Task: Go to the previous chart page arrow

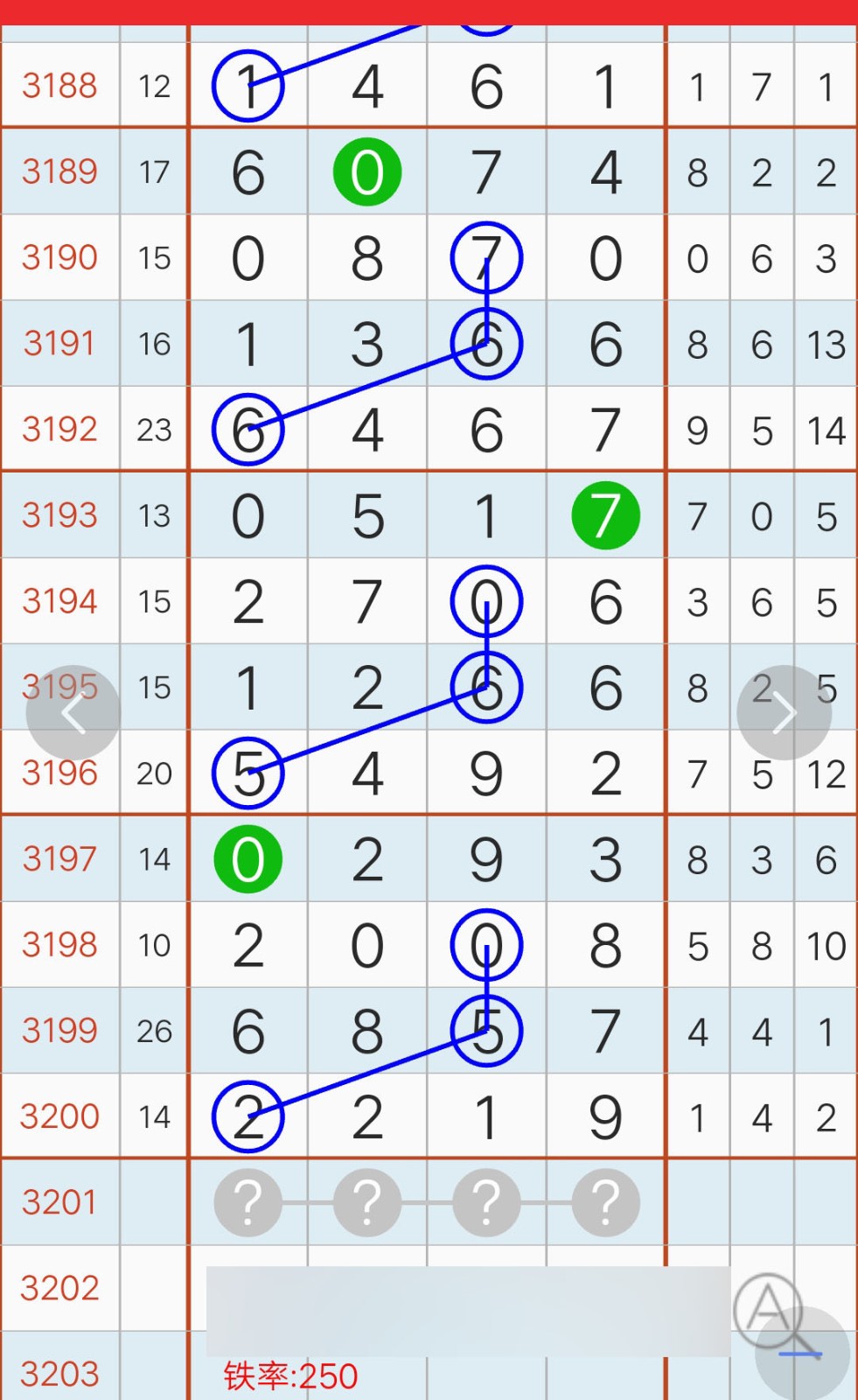Action: pos(73,713)
